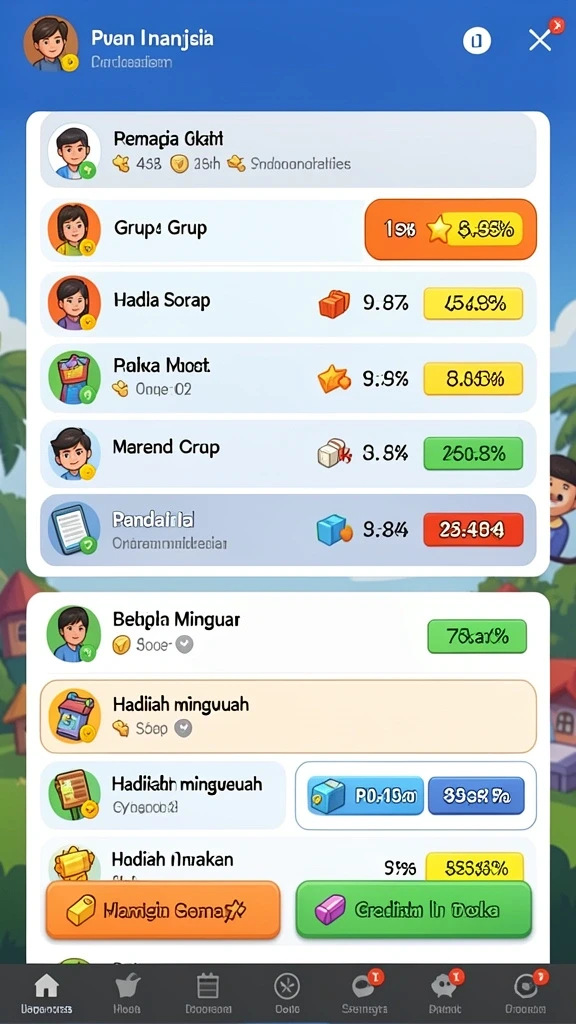Open the Hadla Sorap row

[288, 304]
